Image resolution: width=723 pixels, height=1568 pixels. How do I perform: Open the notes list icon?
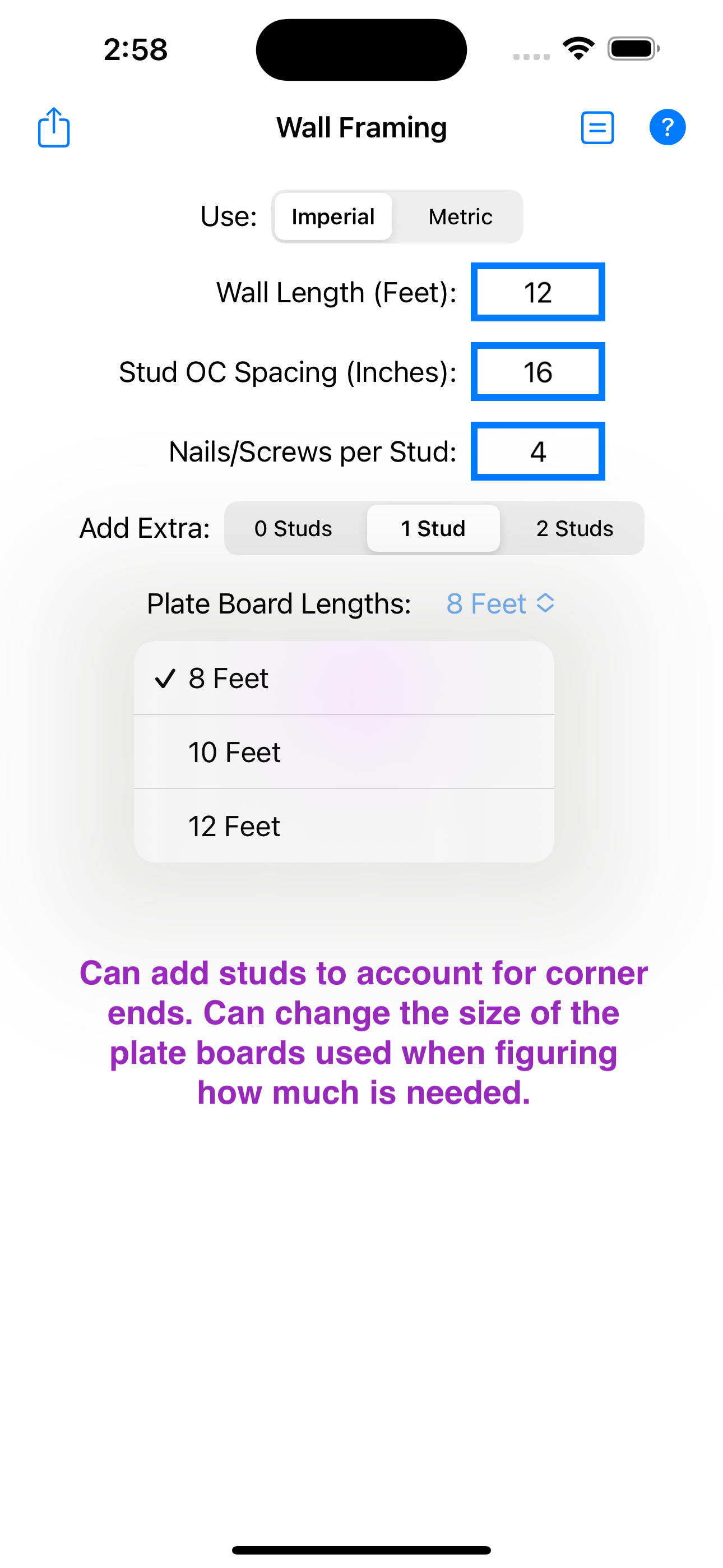coord(597,128)
